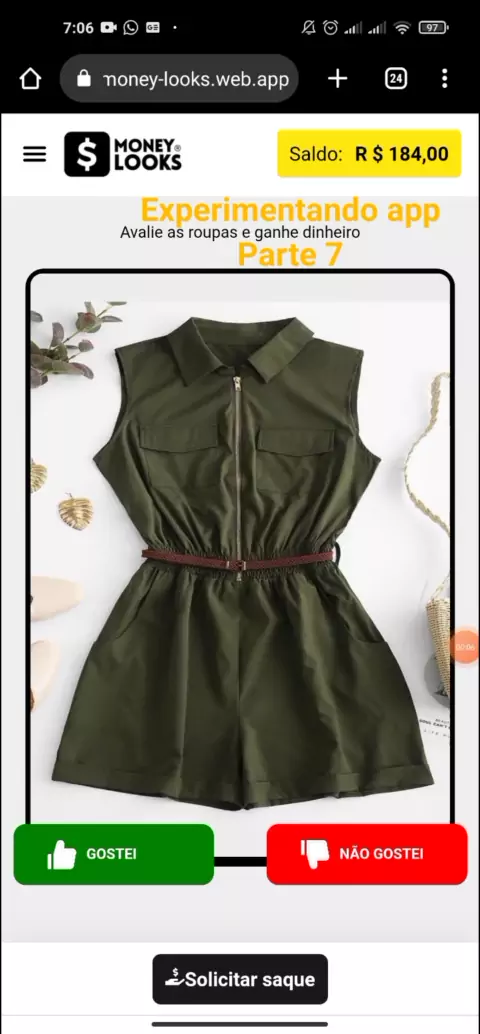Open the tab switcher showing 24
480x1034 pixels.
click(396, 79)
